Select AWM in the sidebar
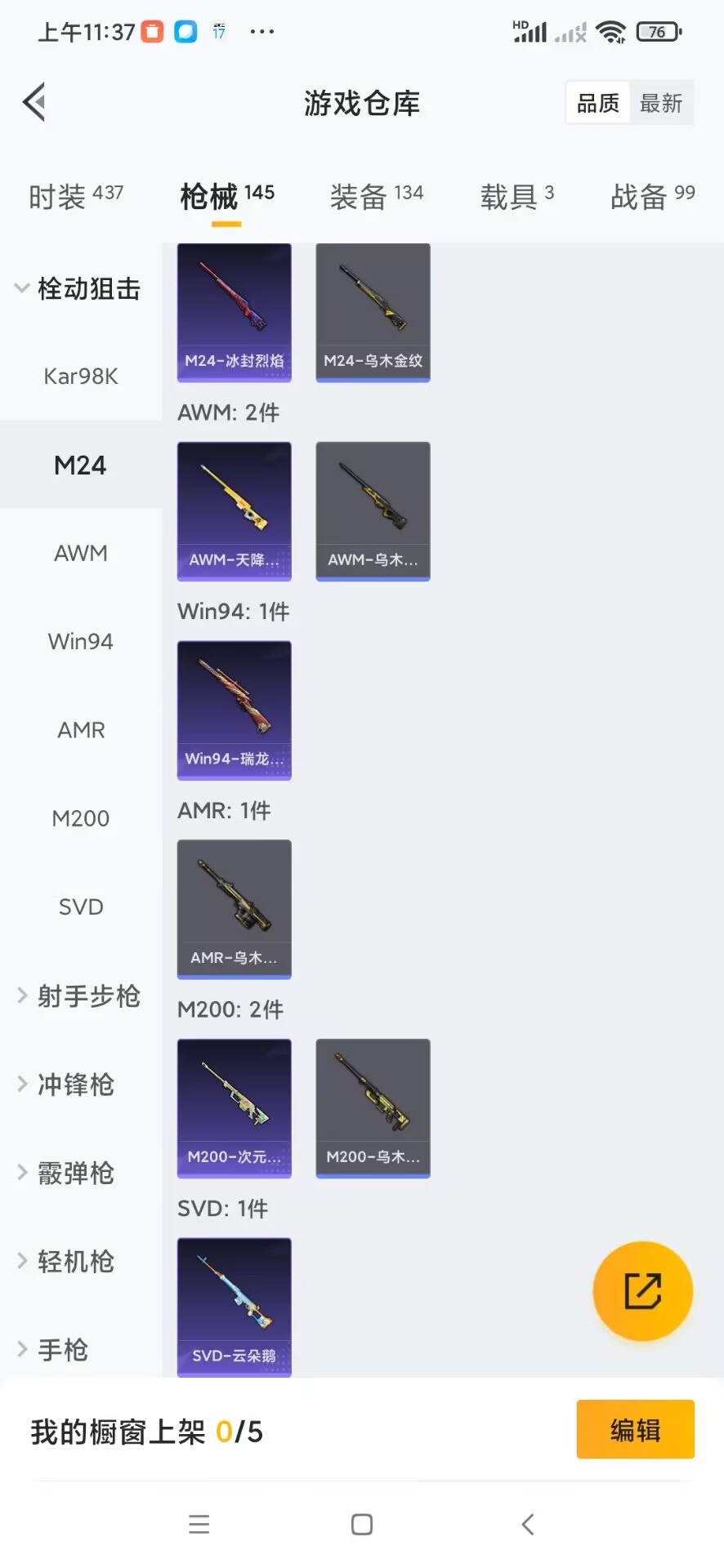This screenshot has height=1568, width=724. point(80,554)
